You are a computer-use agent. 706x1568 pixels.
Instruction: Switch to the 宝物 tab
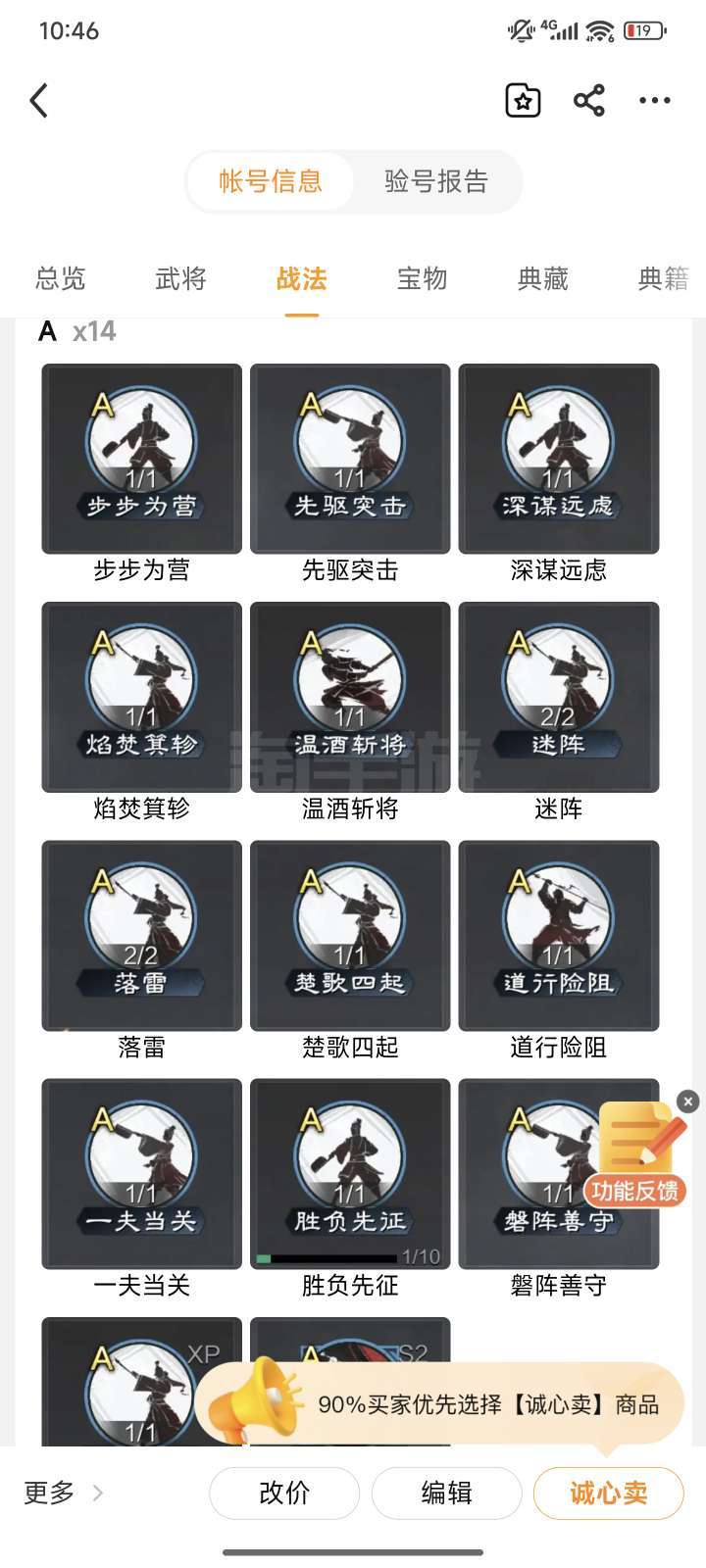tap(423, 279)
